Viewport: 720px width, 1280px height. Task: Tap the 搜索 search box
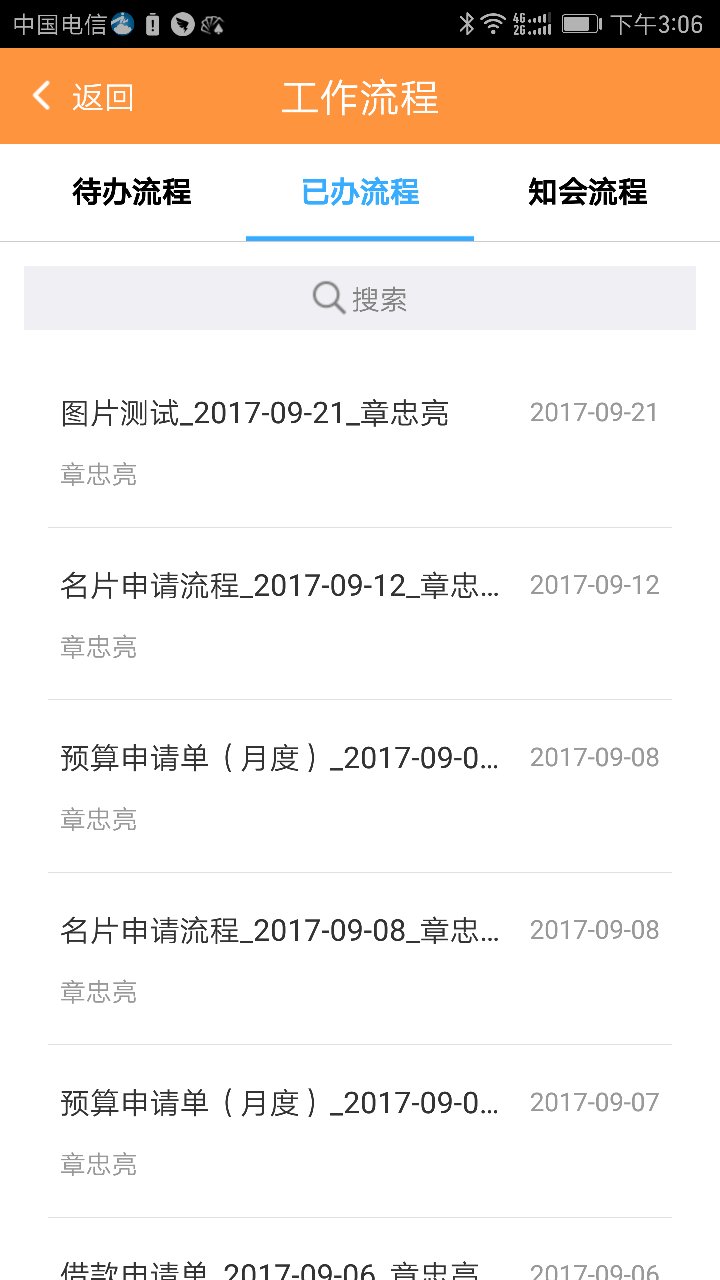pos(360,298)
